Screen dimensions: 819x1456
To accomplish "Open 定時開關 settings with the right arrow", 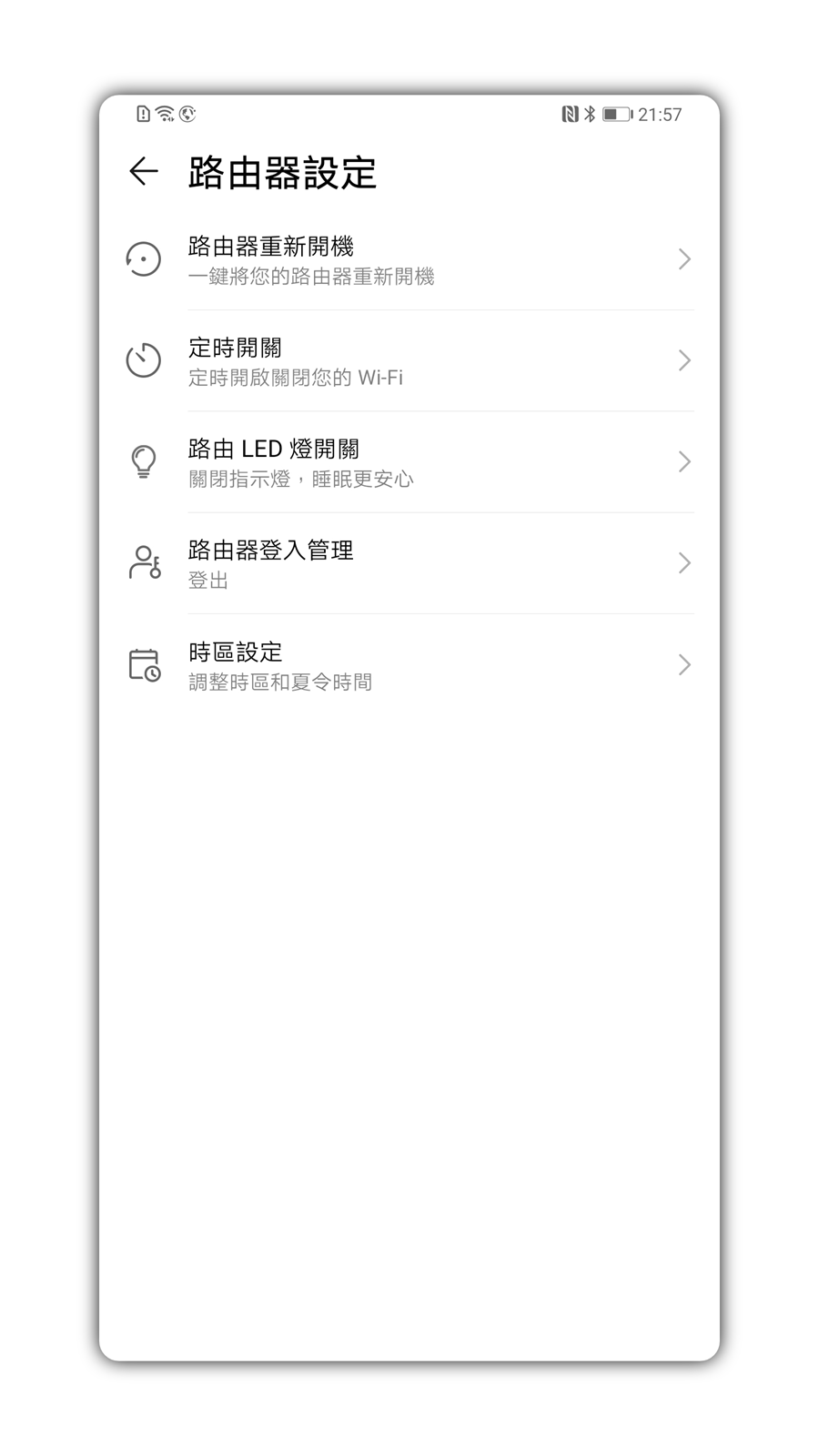I will pos(684,362).
